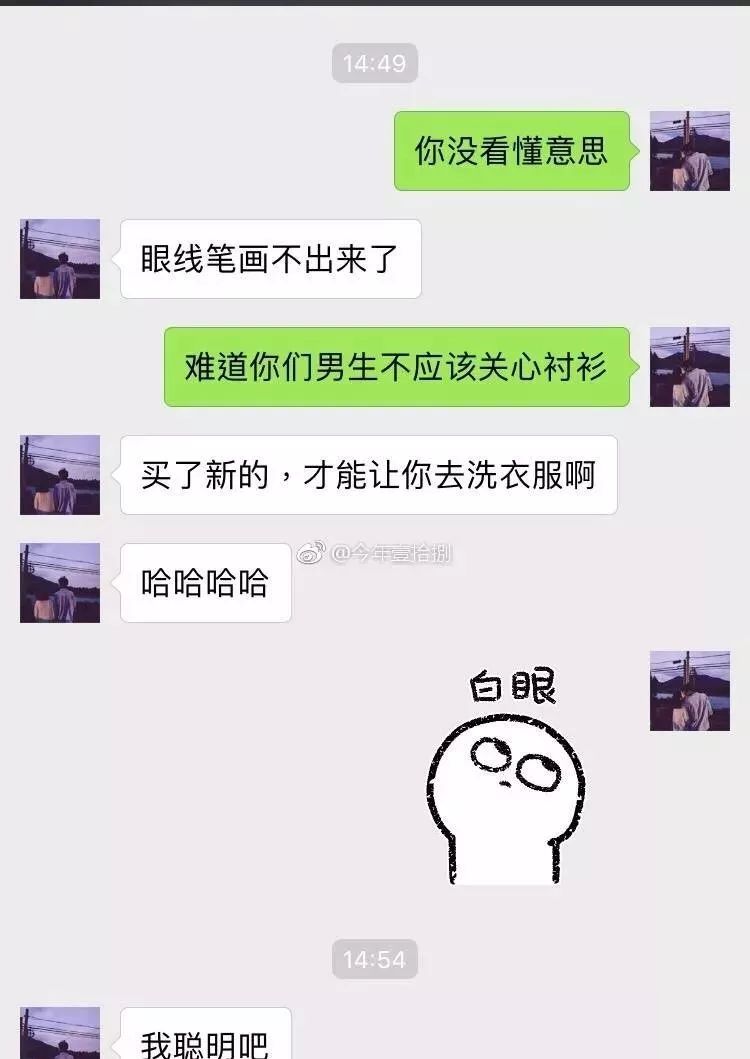Tap contact avatar beside 哈哈哈哈
This screenshot has height=1059, width=750.
(60, 583)
